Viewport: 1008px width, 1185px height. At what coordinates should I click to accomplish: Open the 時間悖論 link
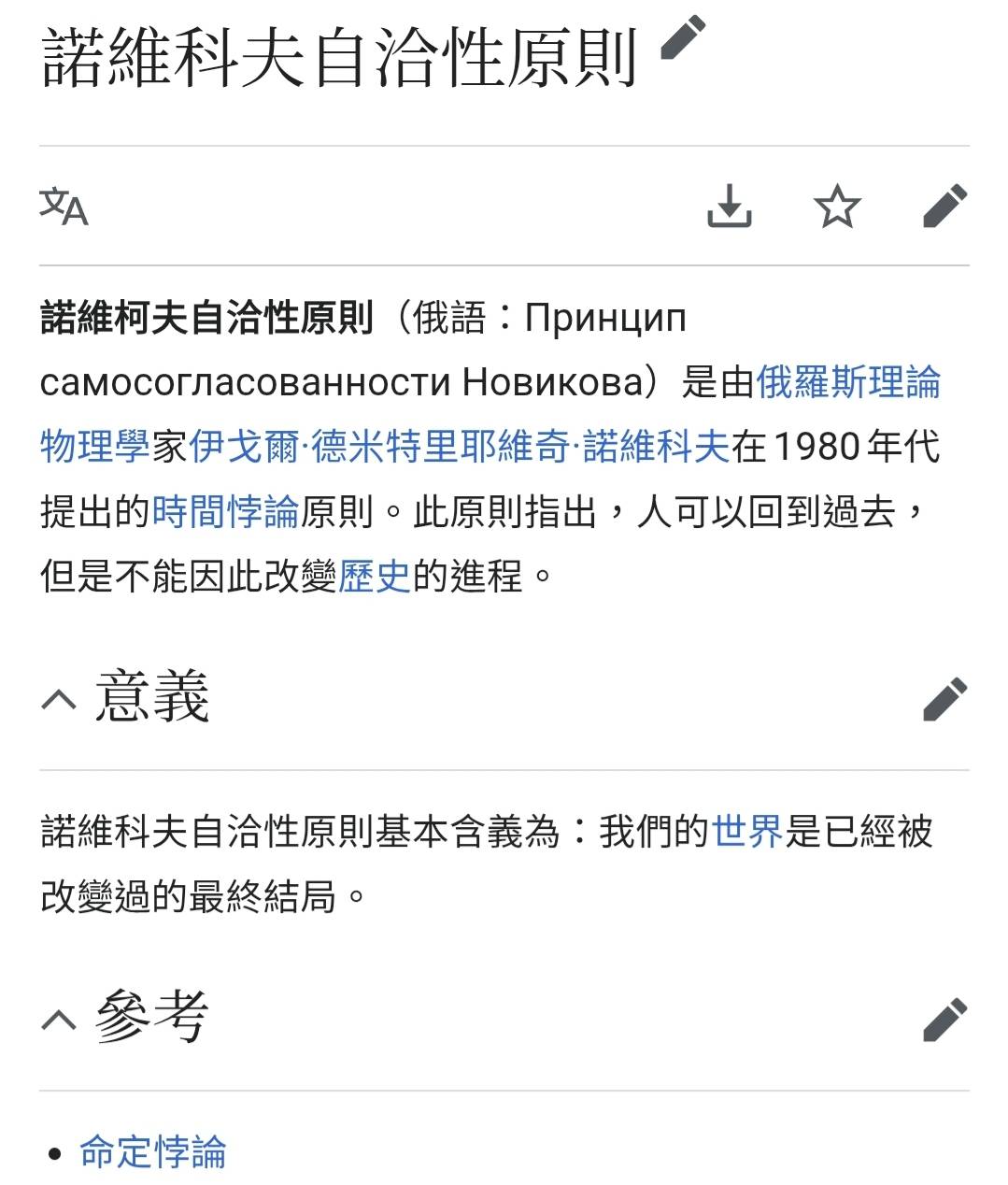point(224,512)
